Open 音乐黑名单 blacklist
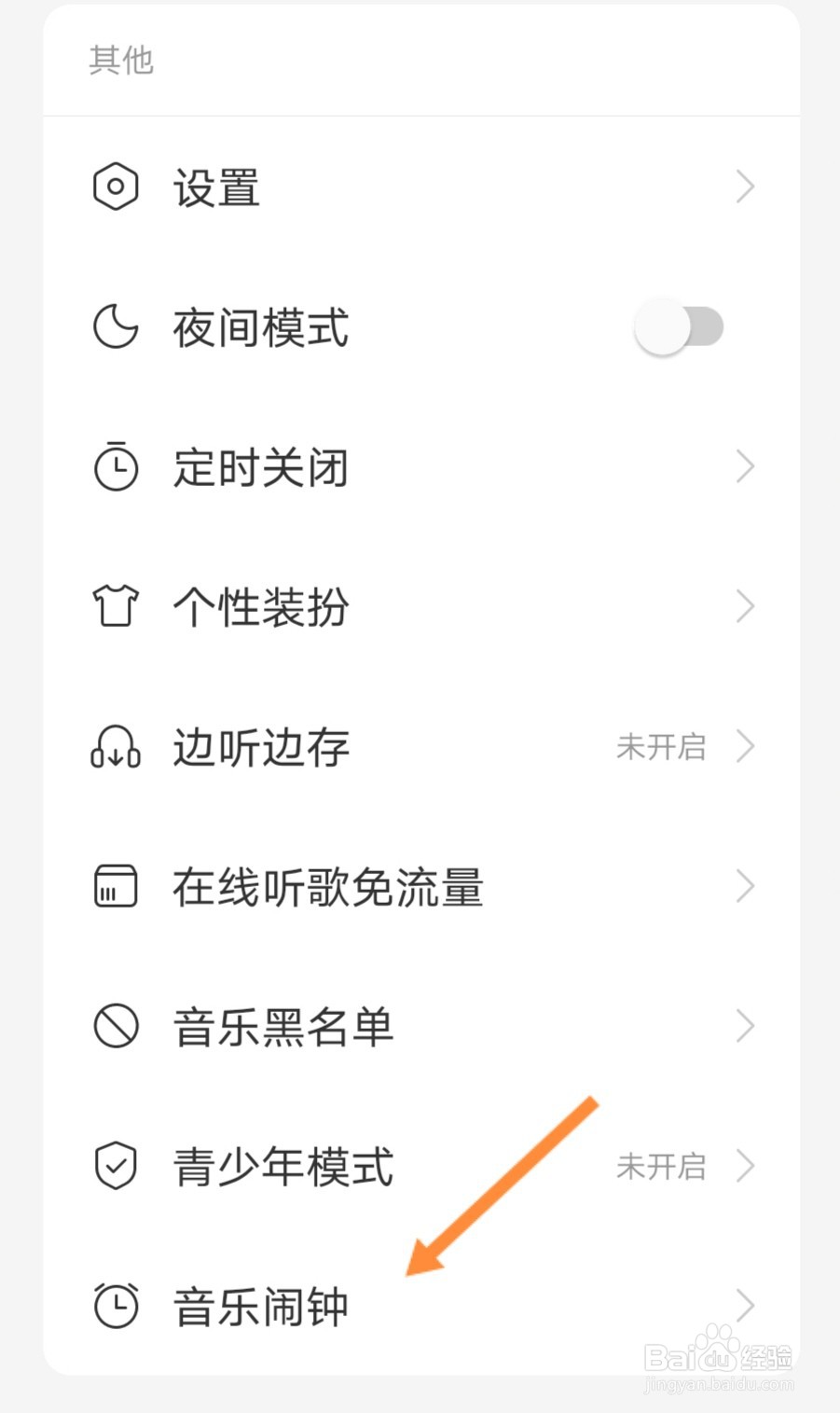This screenshot has width=840, height=1413. (x=420, y=1027)
